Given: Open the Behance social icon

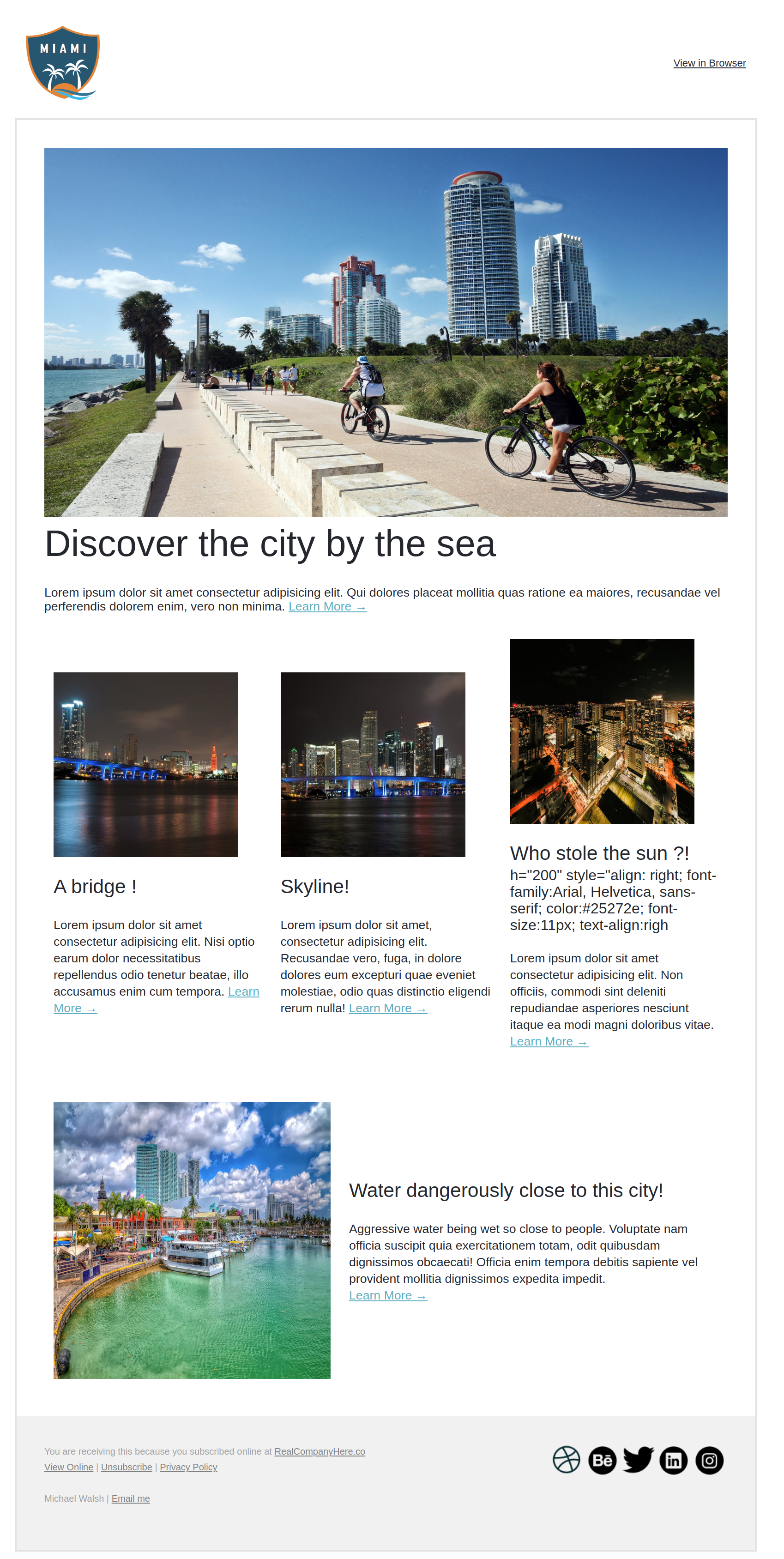Looking at the screenshot, I should tap(602, 1460).
